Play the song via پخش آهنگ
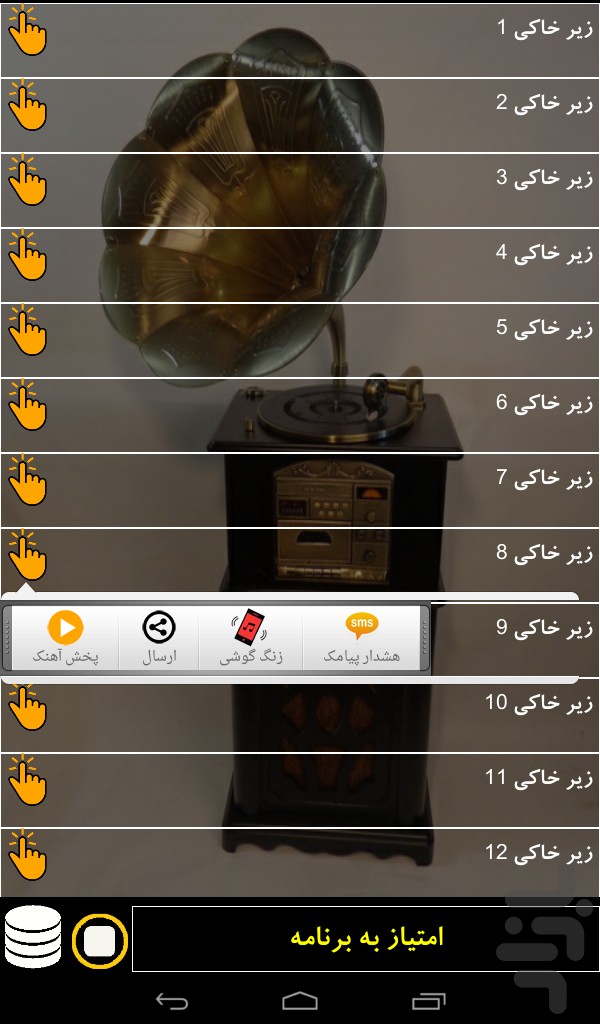Viewport: 600px width, 1024px height. coord(65,637)
